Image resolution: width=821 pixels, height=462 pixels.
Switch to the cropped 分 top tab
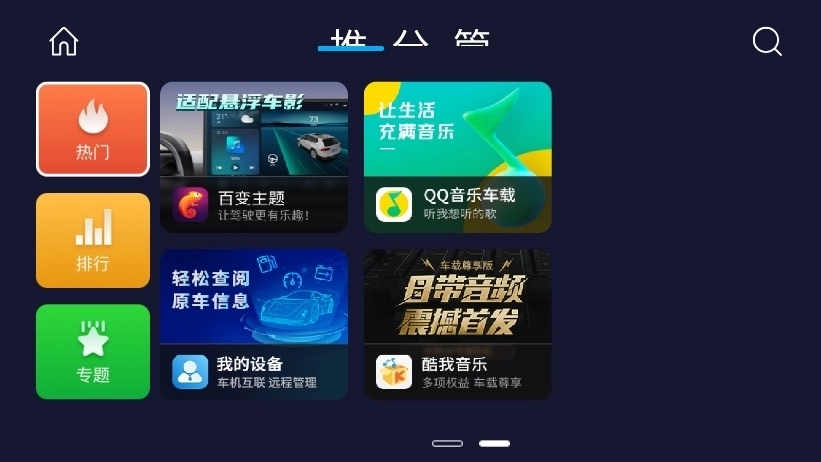[411, 38]
